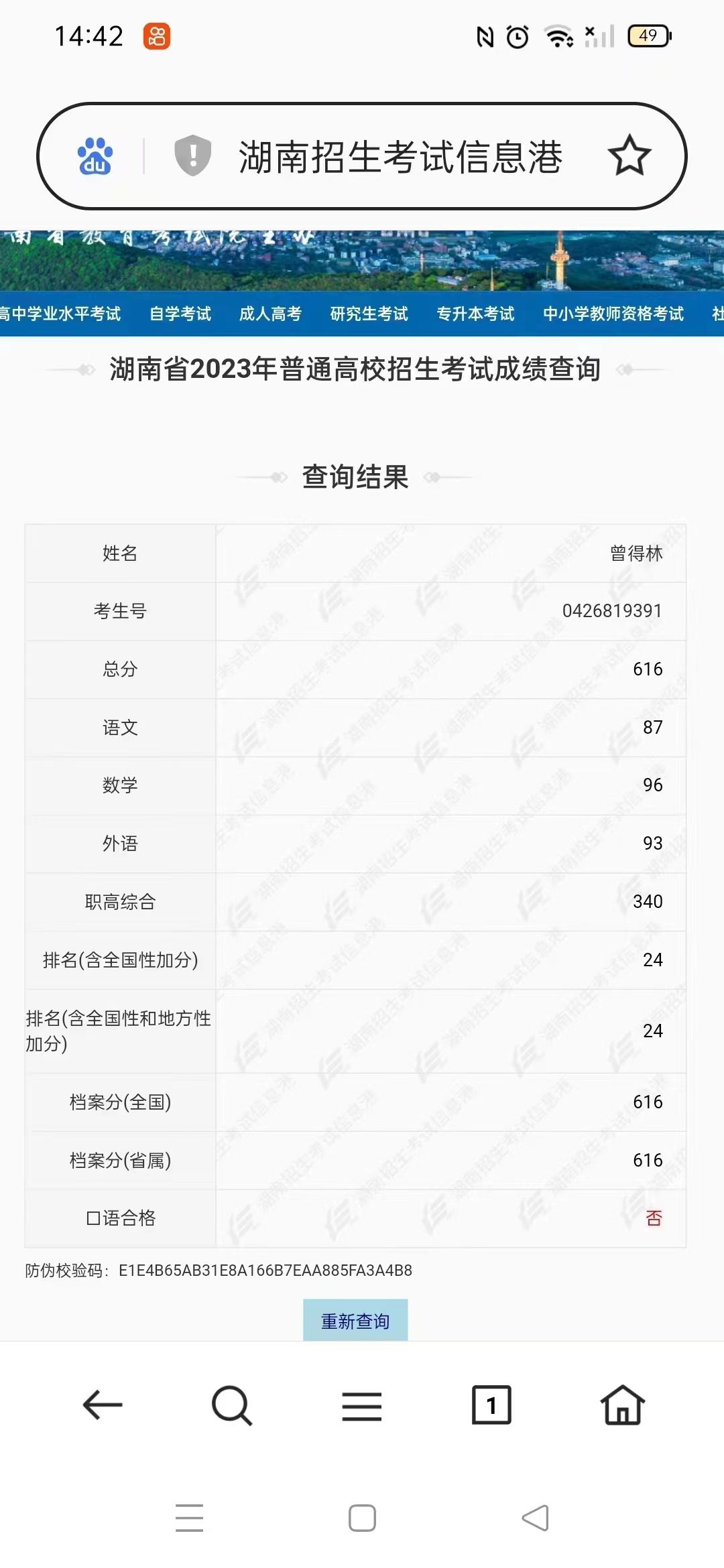Screen dimensions: 724x1568
Task: Tap the Baidu paw icon in address bar
Action: click(x=95, y=156)
